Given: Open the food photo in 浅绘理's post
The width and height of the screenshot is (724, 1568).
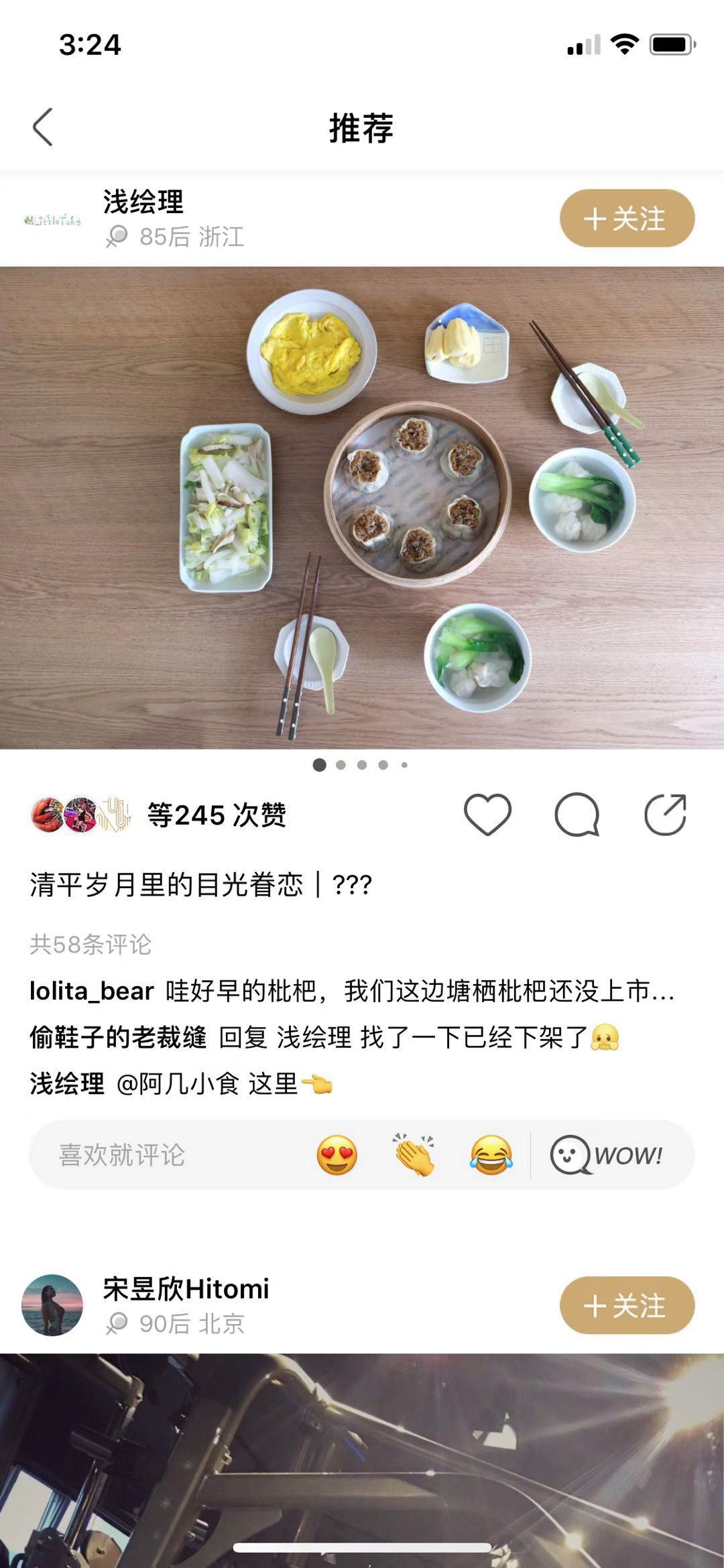Looking at the screenshot, I should click(x=362, y=507).
